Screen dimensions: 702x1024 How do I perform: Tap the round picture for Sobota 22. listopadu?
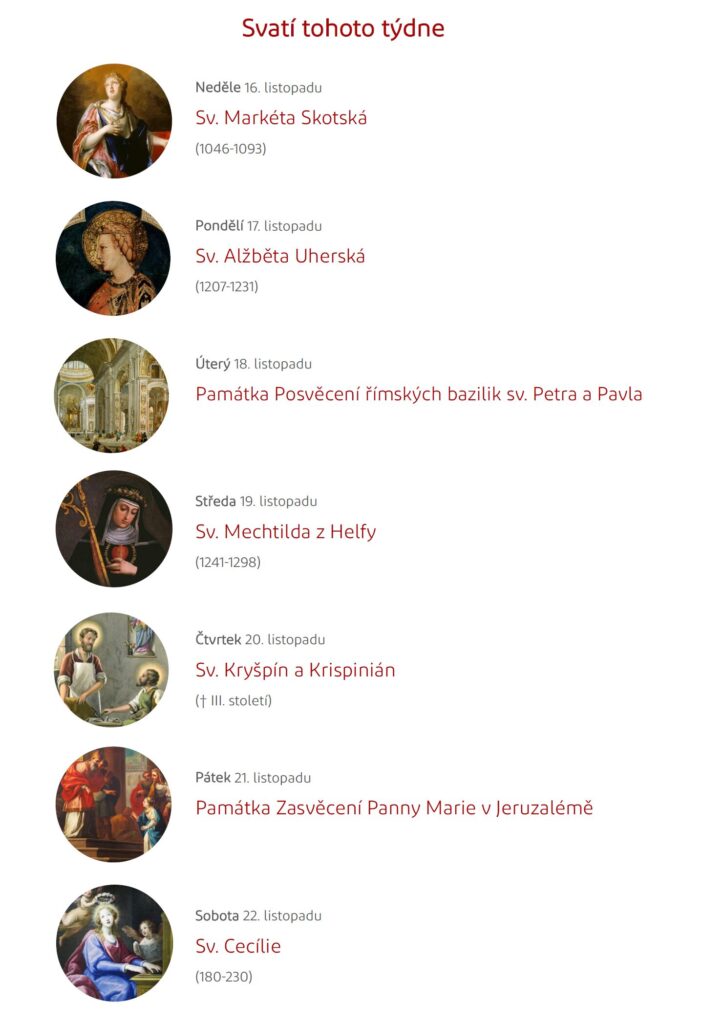[114, 943]
